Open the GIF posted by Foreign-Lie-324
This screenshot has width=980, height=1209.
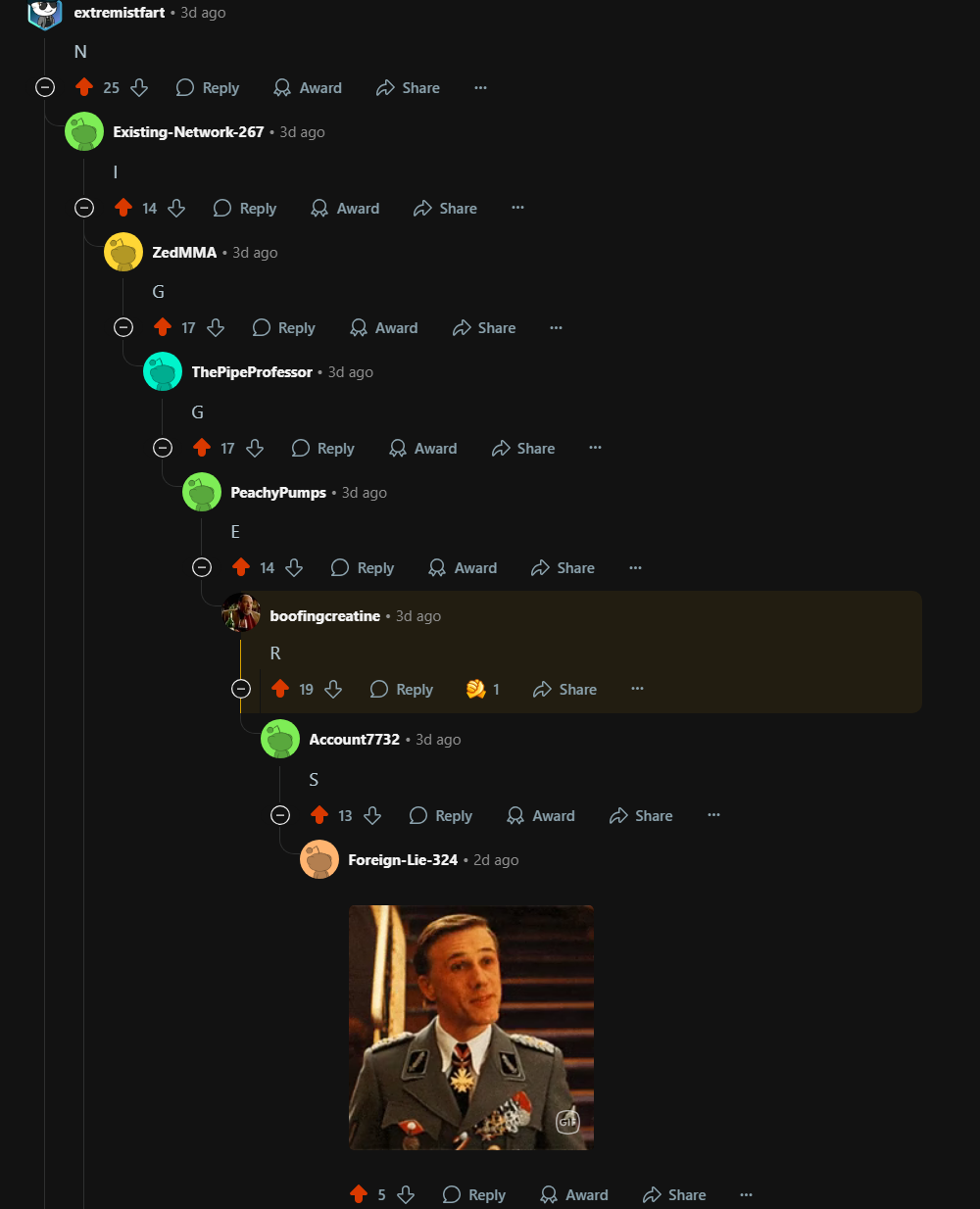[x=471, y=1027]
